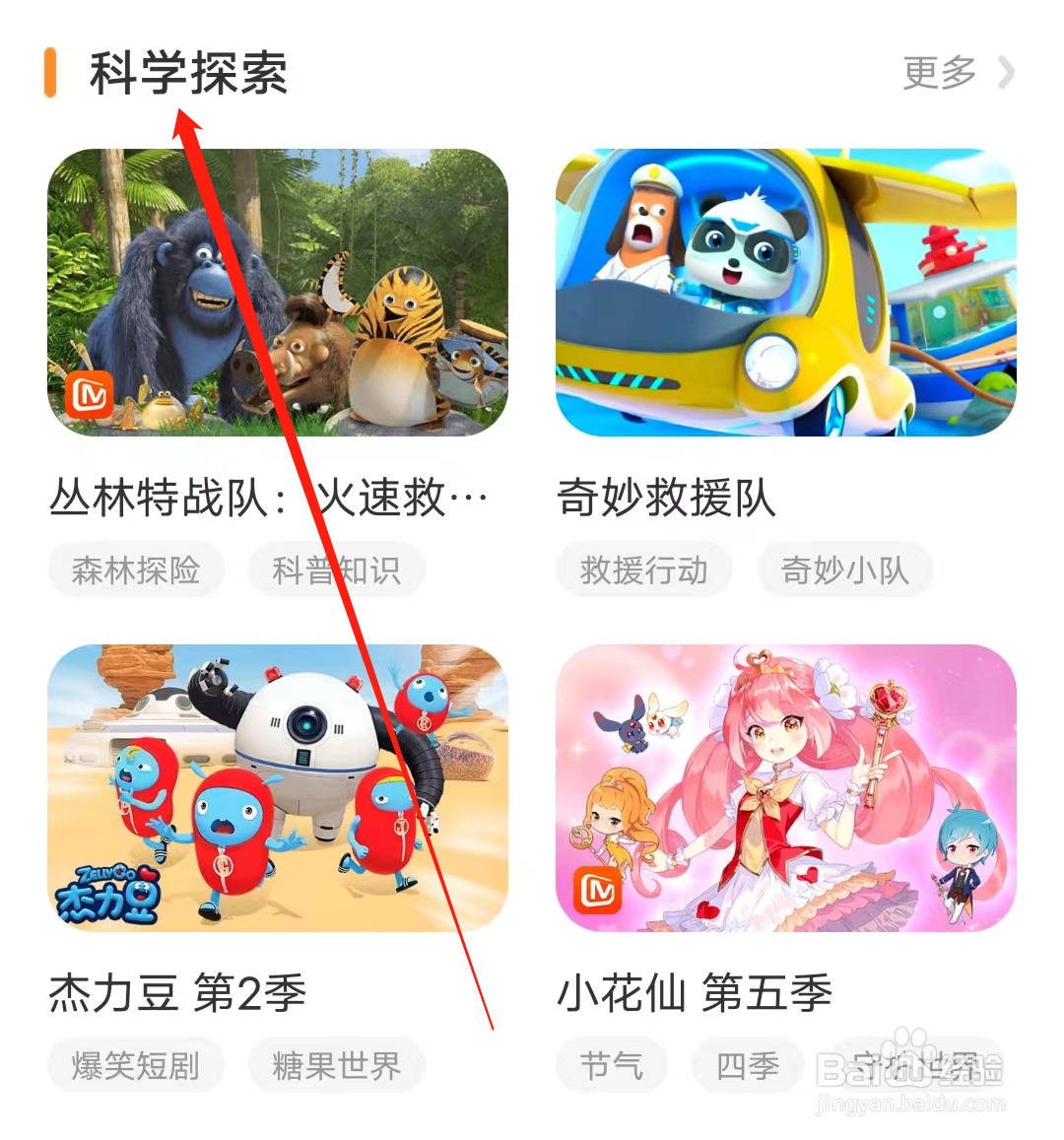1064x1140 pixels.
Task: Click the 爆笑短剧 tag
Action: click(136, 1065)
